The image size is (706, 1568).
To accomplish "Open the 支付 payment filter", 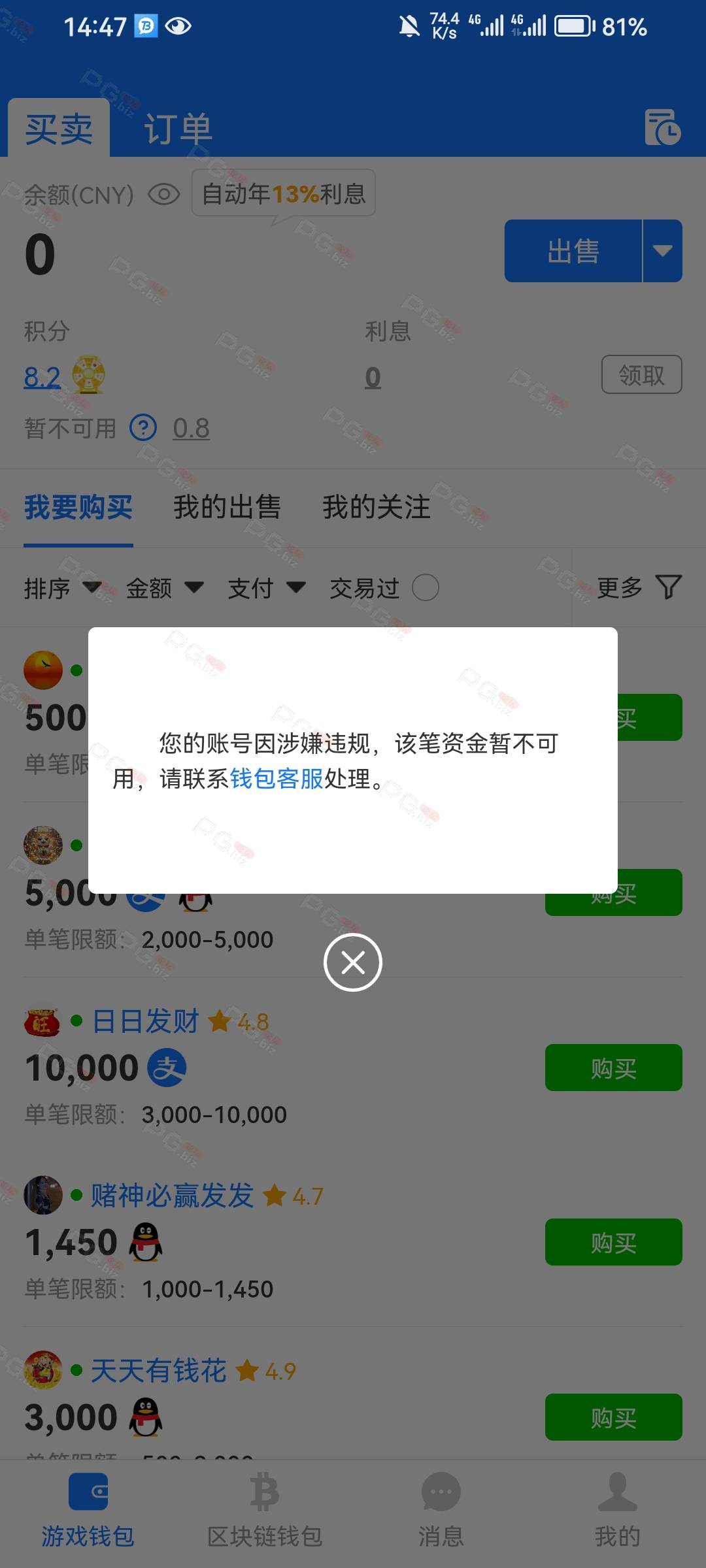I will point(267,588).
